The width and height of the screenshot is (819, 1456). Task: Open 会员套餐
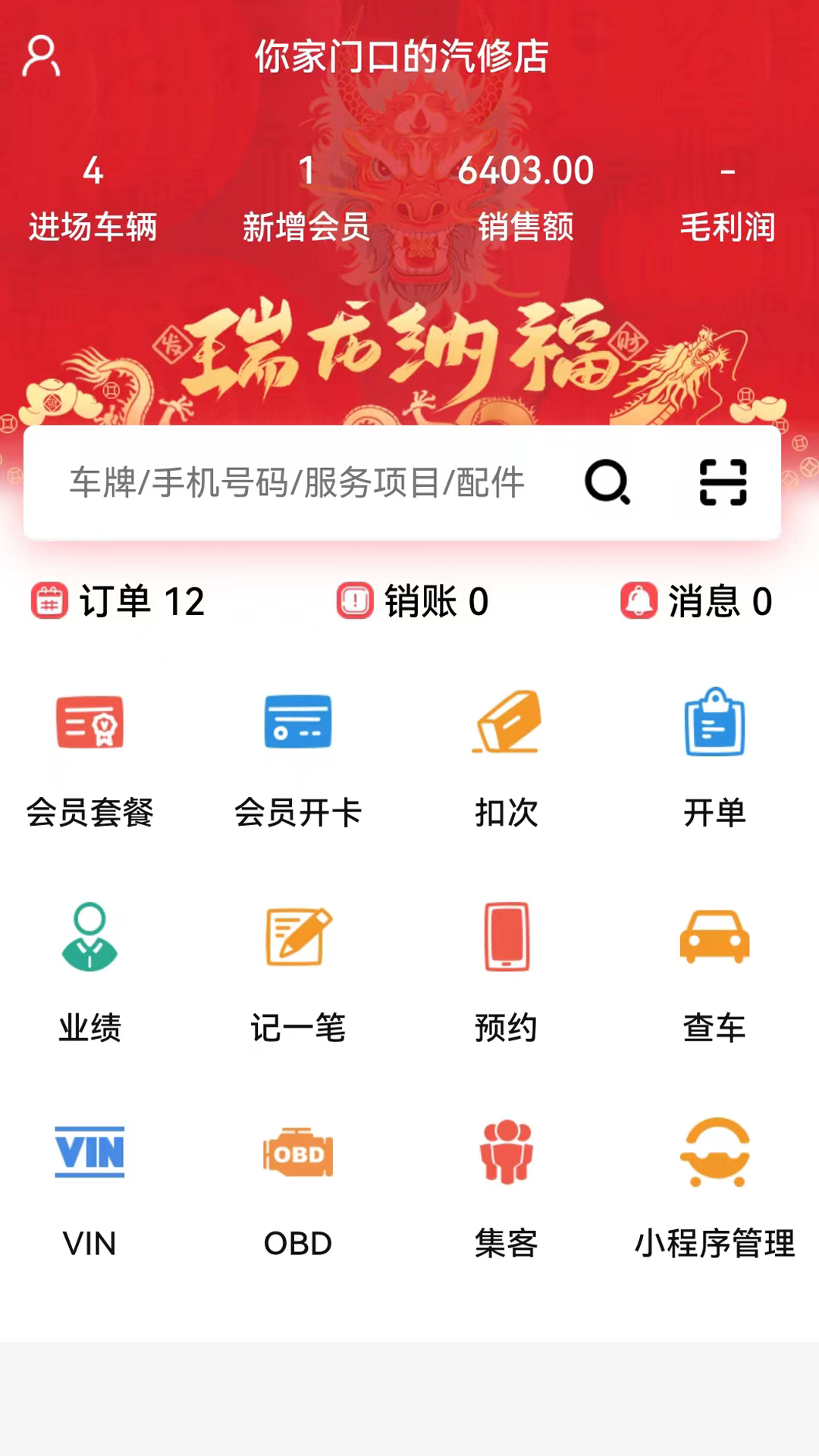89,758
